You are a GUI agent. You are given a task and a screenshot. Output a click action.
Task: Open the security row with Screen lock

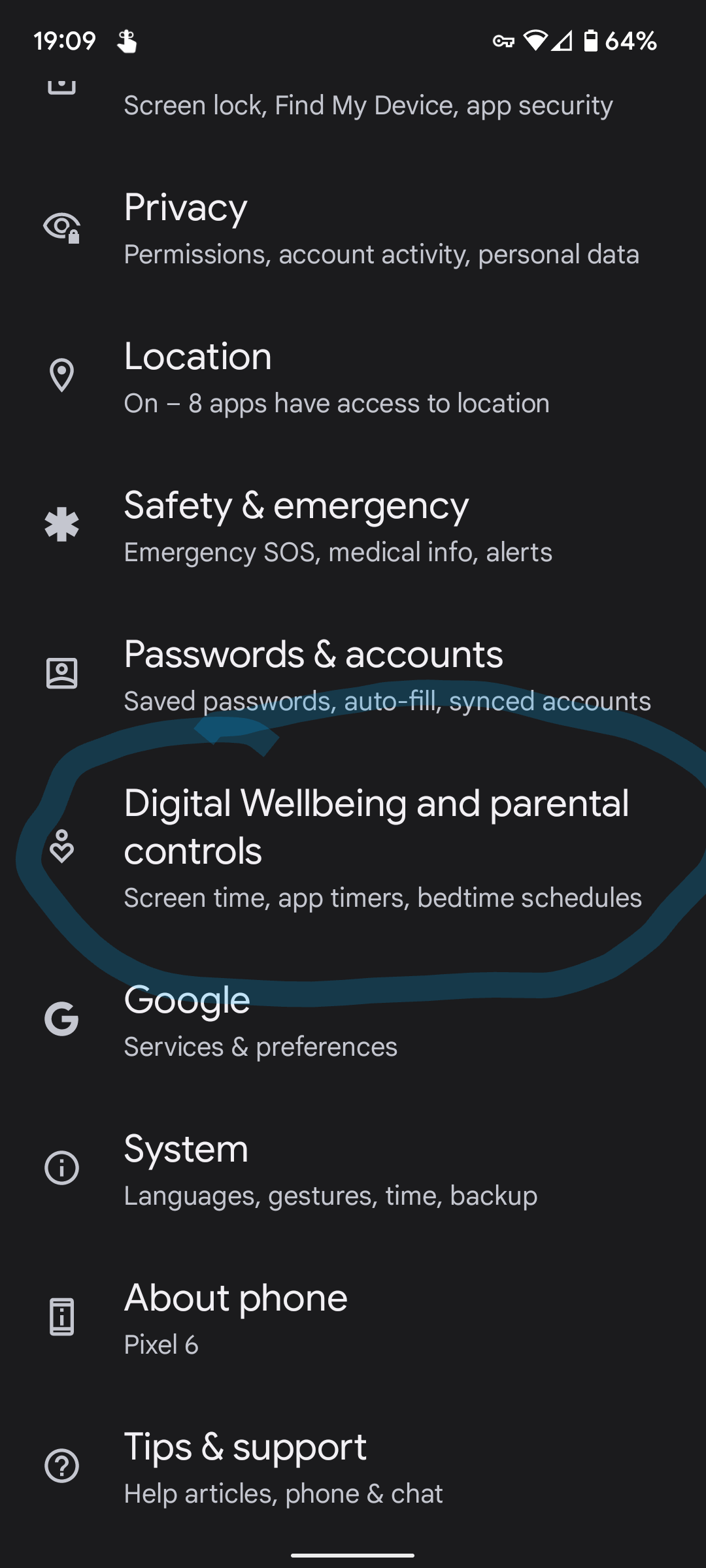click(353, 105)
